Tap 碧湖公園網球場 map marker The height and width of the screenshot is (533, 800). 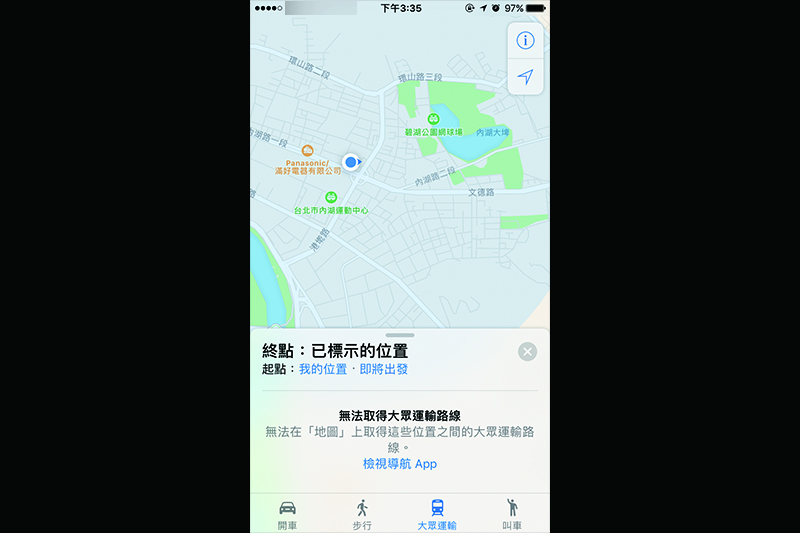(433, 119)
